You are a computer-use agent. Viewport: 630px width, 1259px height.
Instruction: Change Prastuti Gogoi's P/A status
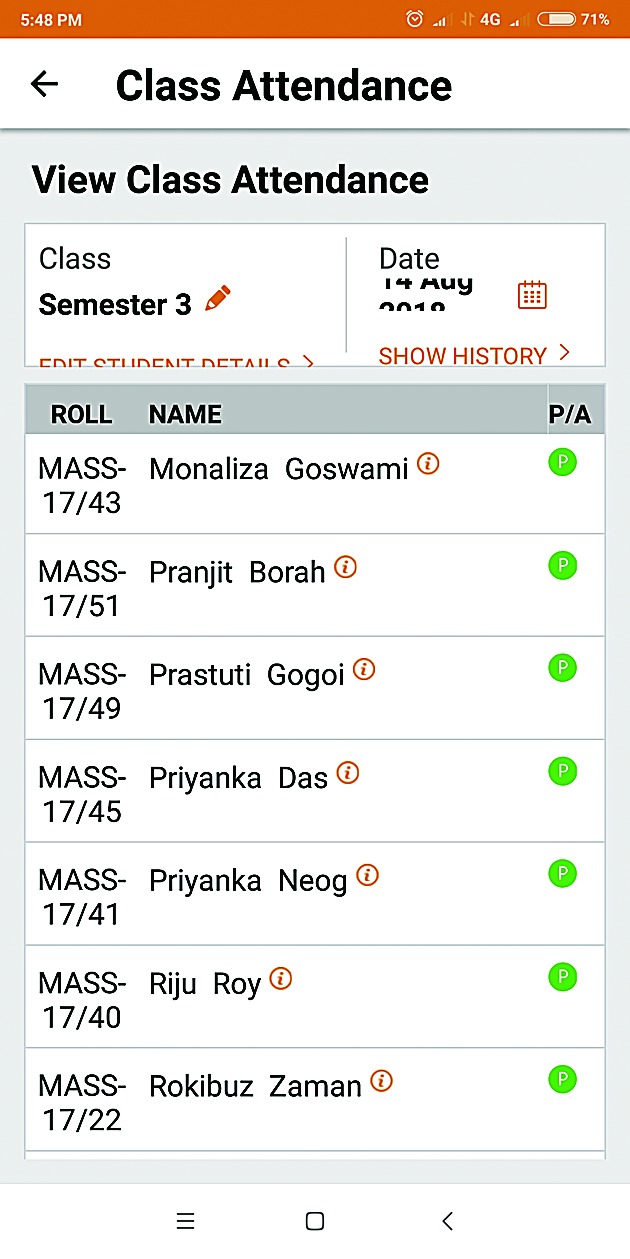click(563, 668)
